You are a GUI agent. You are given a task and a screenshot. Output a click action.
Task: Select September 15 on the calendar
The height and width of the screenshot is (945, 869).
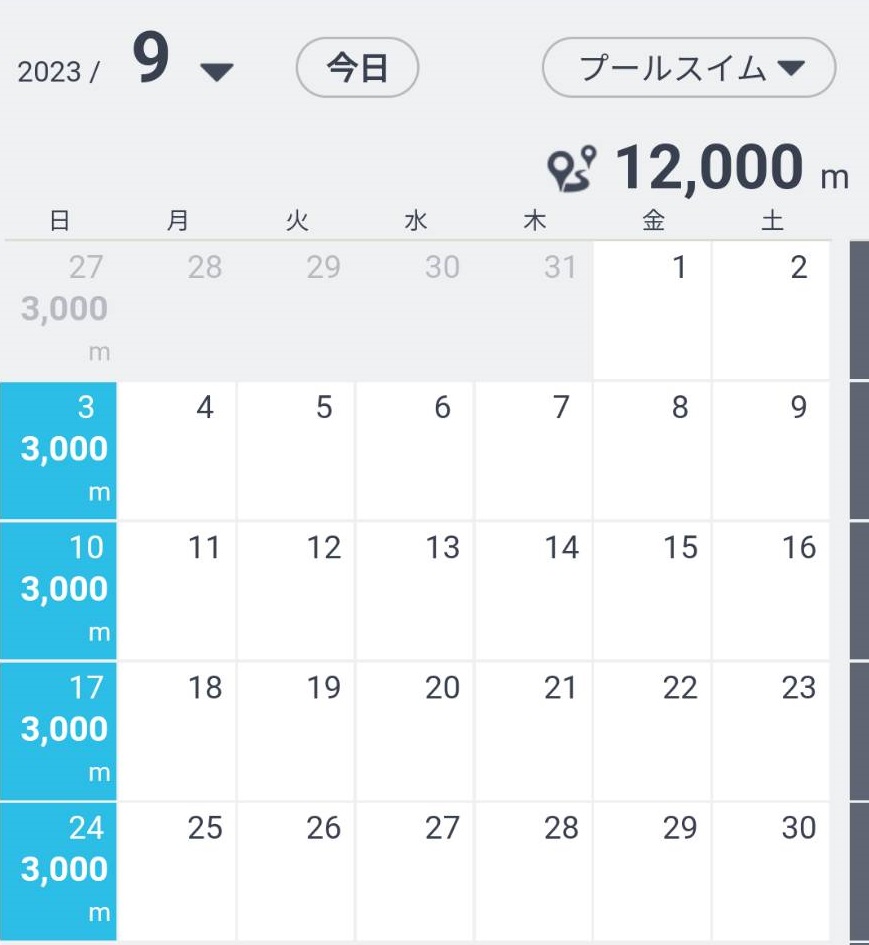coord(652,590)
